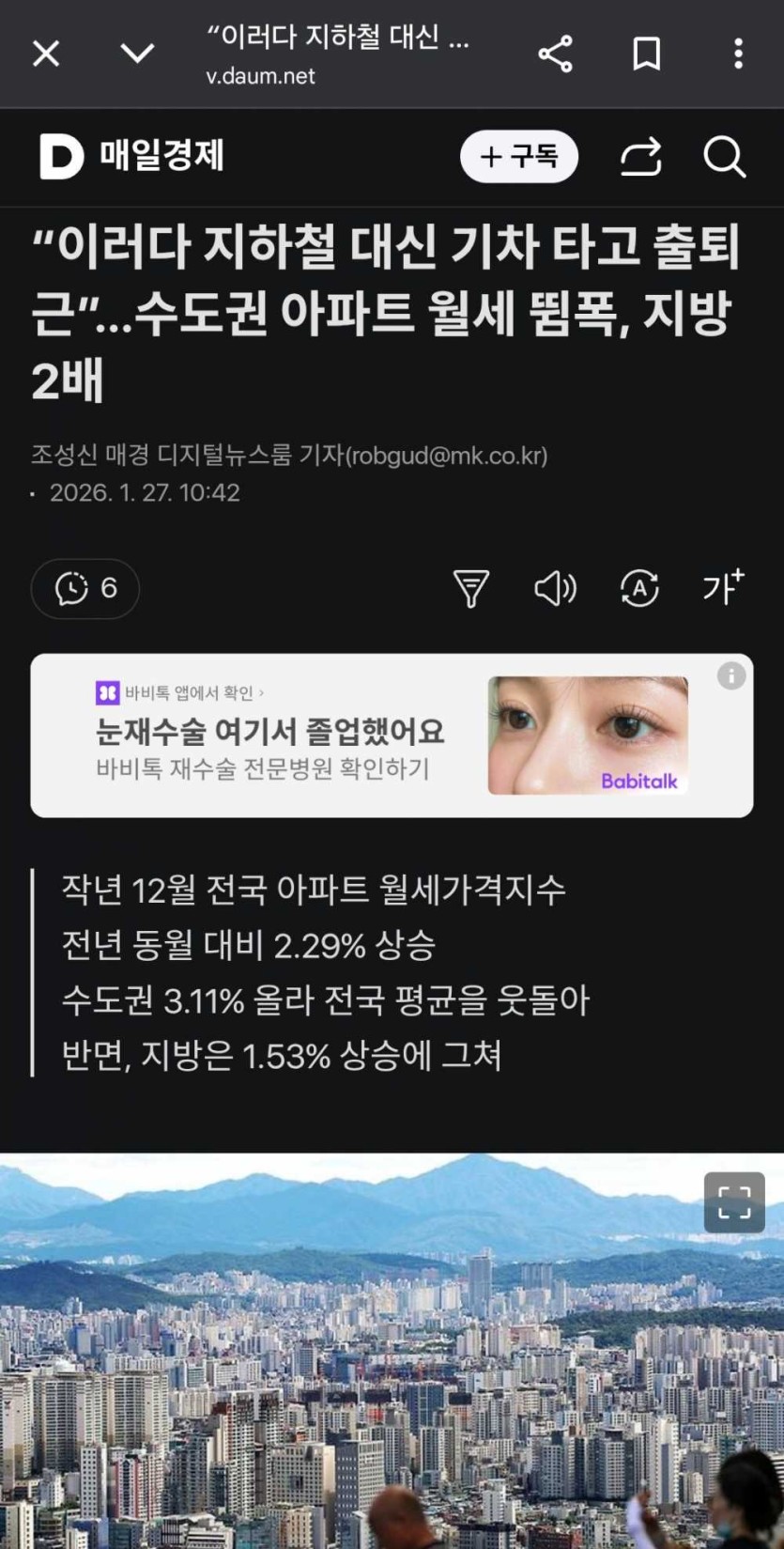Screen dimensions: 784x1549
Task: View ad info via the i icon
Action: 731,675
